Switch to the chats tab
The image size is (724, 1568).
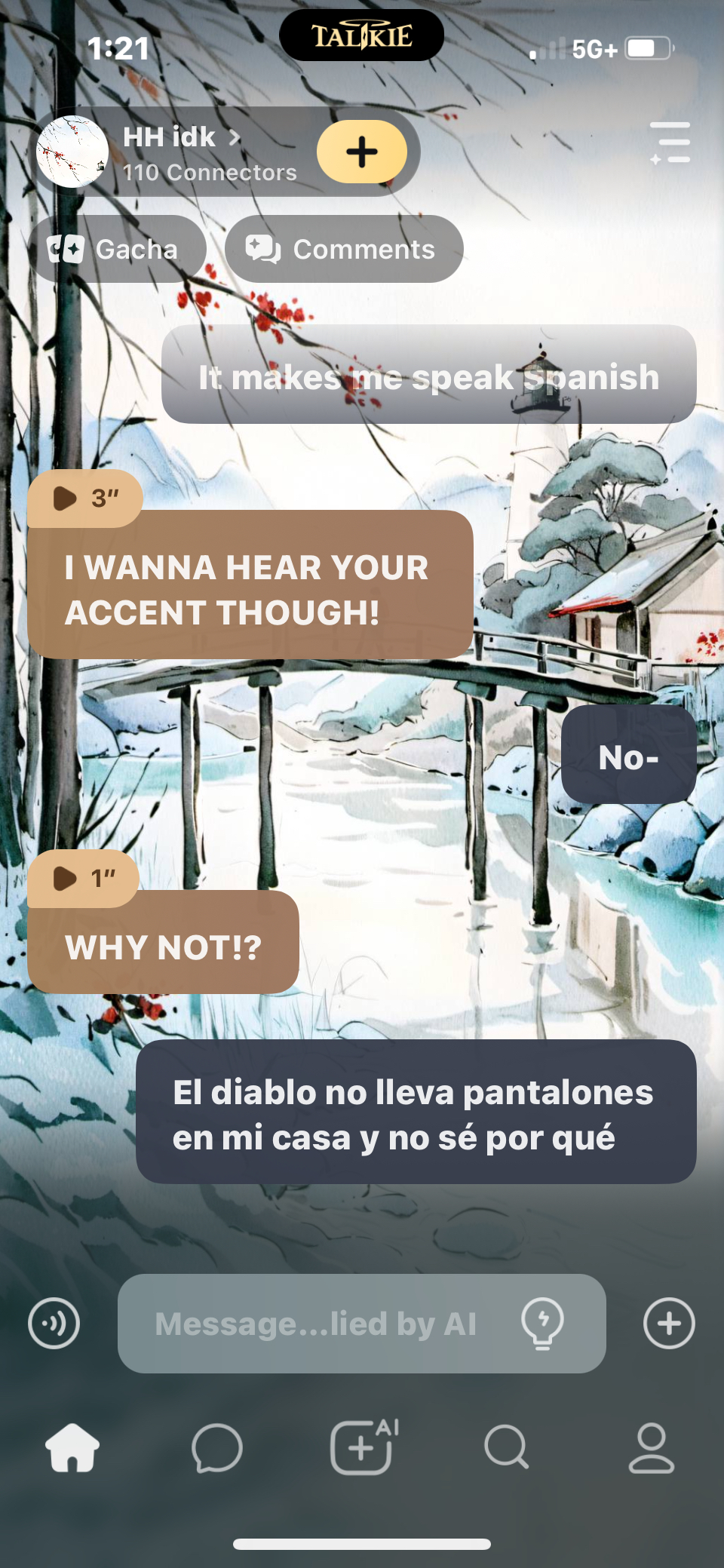[217, 1447]
